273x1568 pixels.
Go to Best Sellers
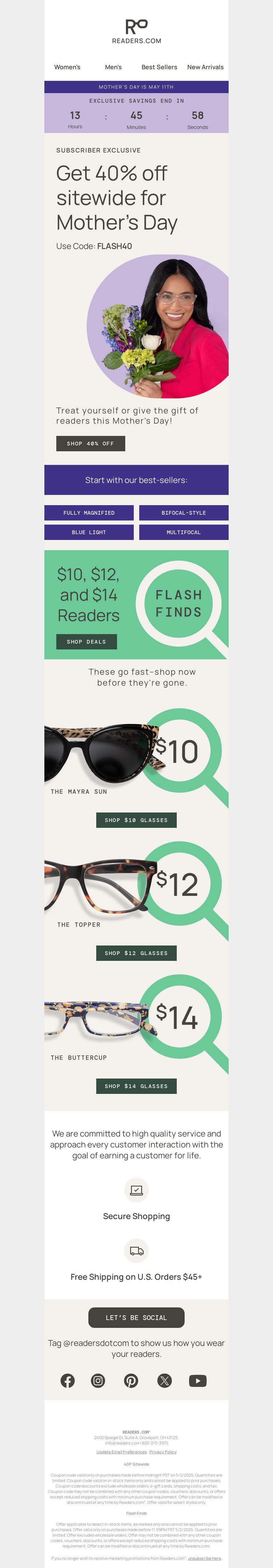pos(159,67)
